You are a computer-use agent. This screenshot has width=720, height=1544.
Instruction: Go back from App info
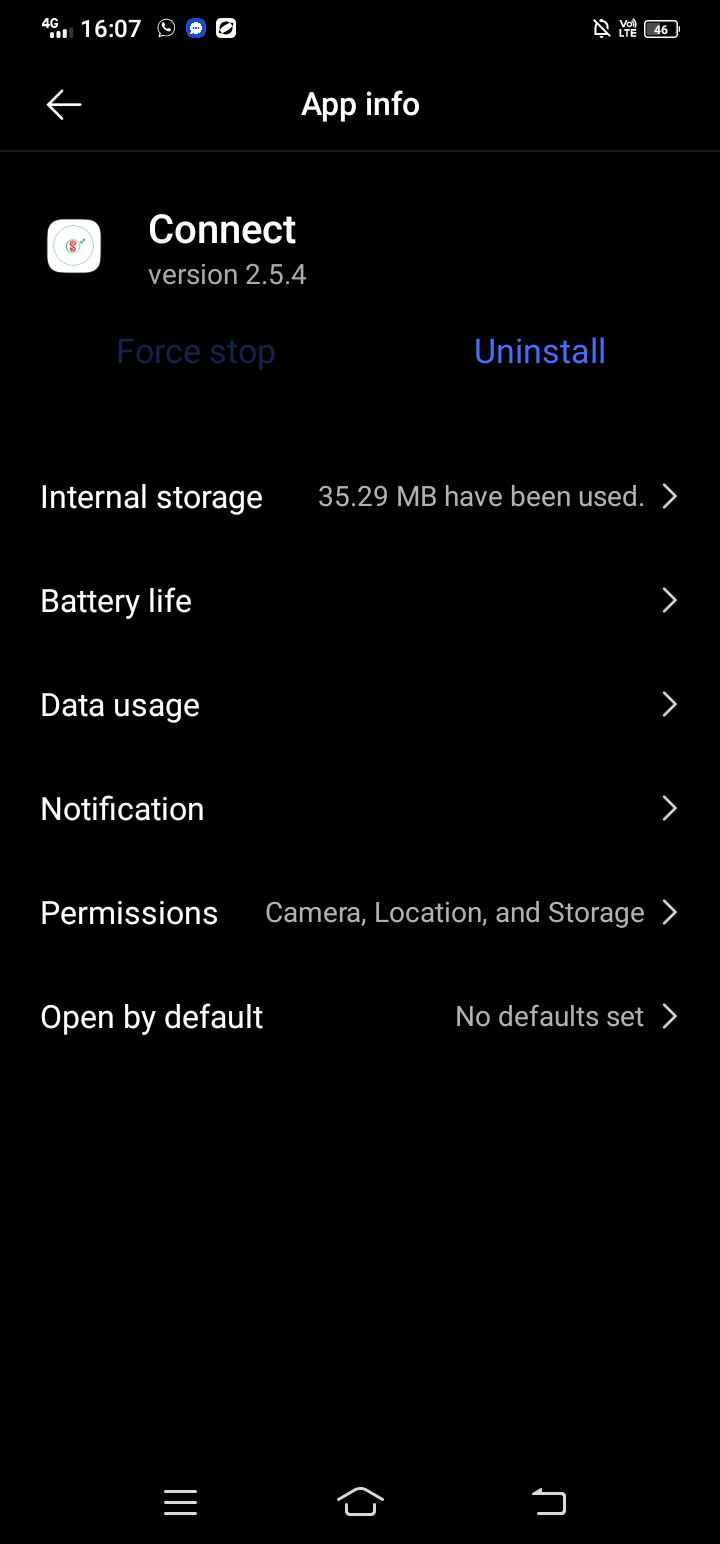[x=64, y=105]
